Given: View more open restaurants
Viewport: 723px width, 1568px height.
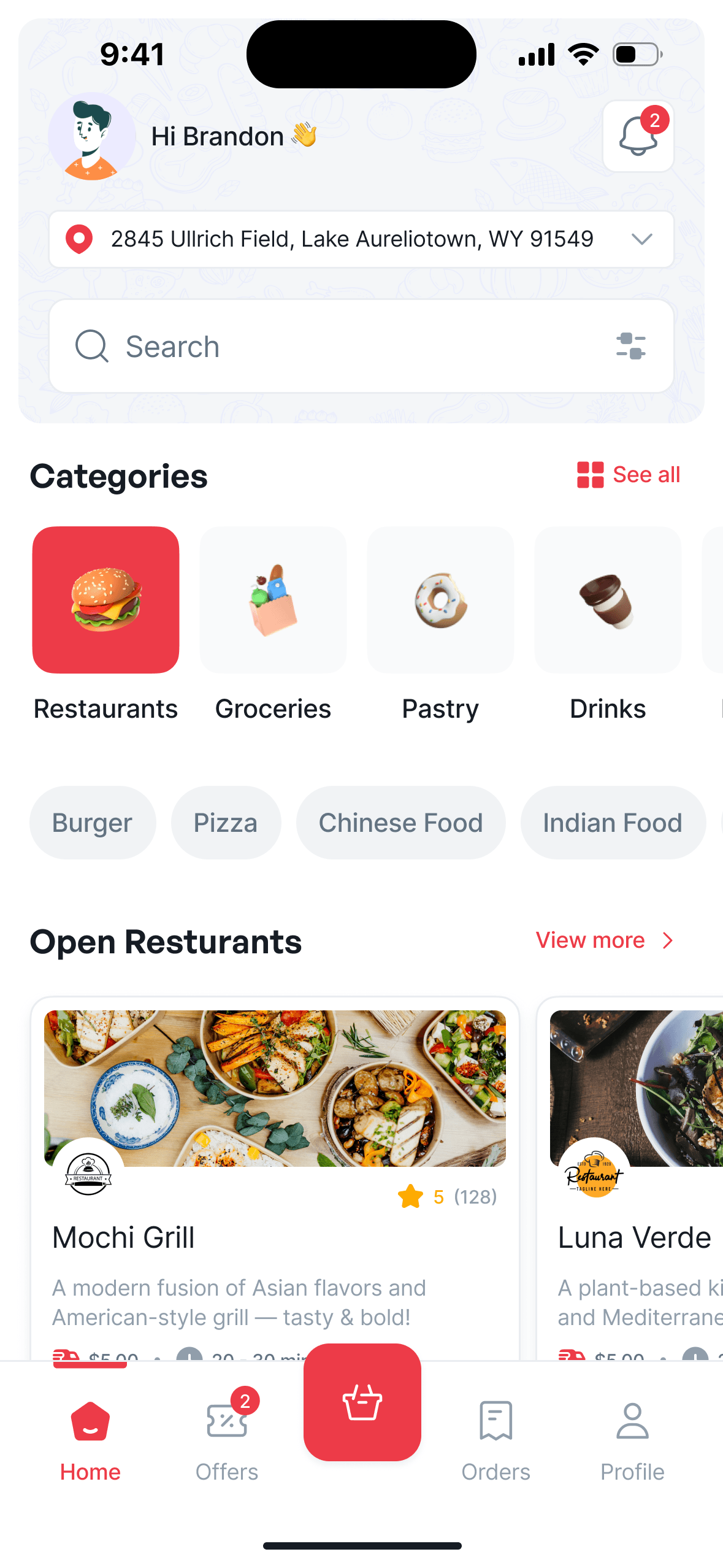Looking at the screenshot, I should (x=605, y=940).
